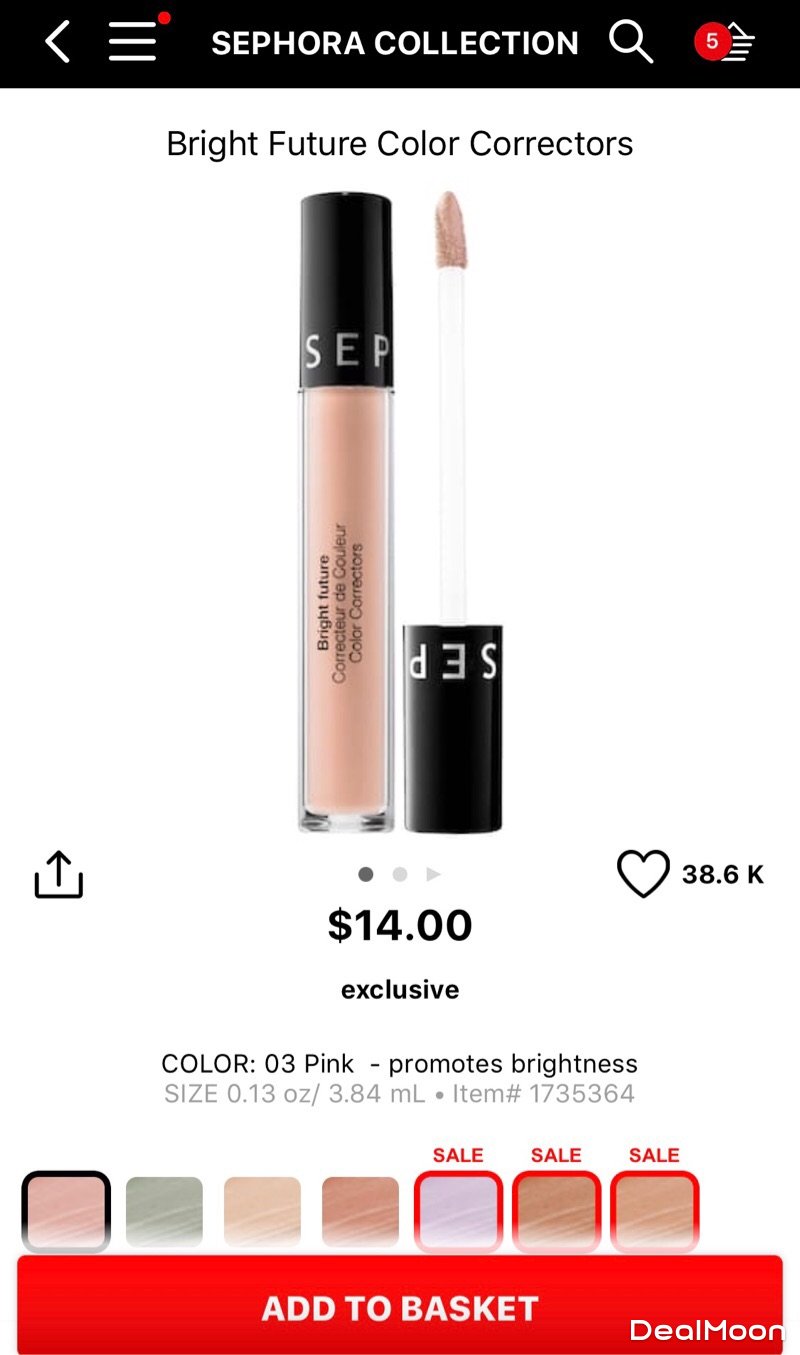Love this product with the heart icon
Screen dimensions: 800x1355
pyautogui.click(x=642, y=874)
